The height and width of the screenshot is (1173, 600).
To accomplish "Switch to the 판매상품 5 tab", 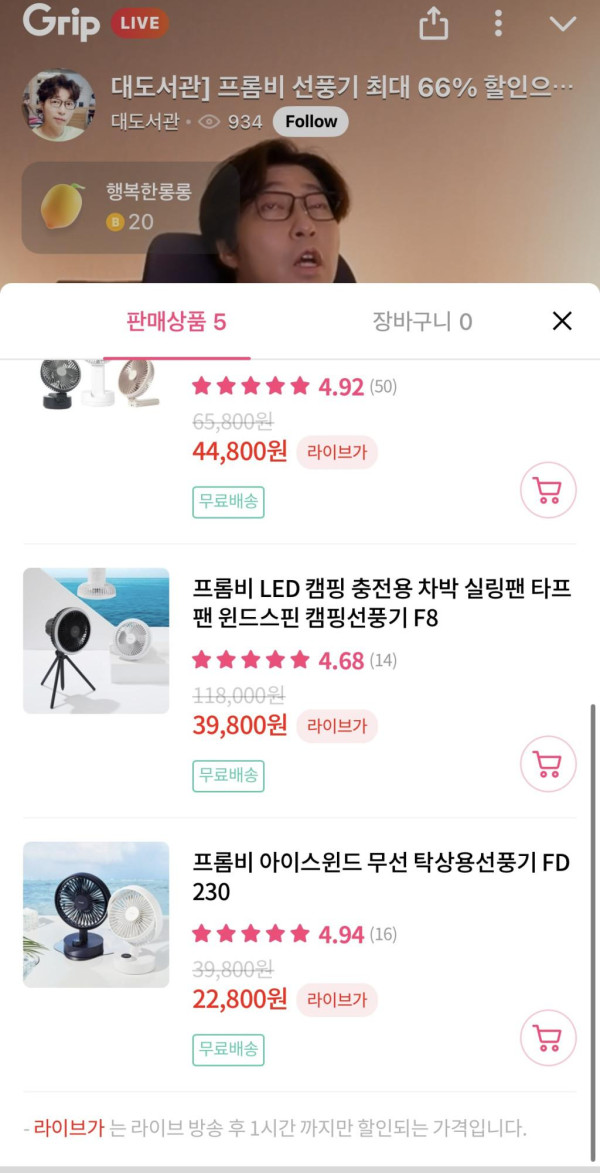I will [176, 321].
